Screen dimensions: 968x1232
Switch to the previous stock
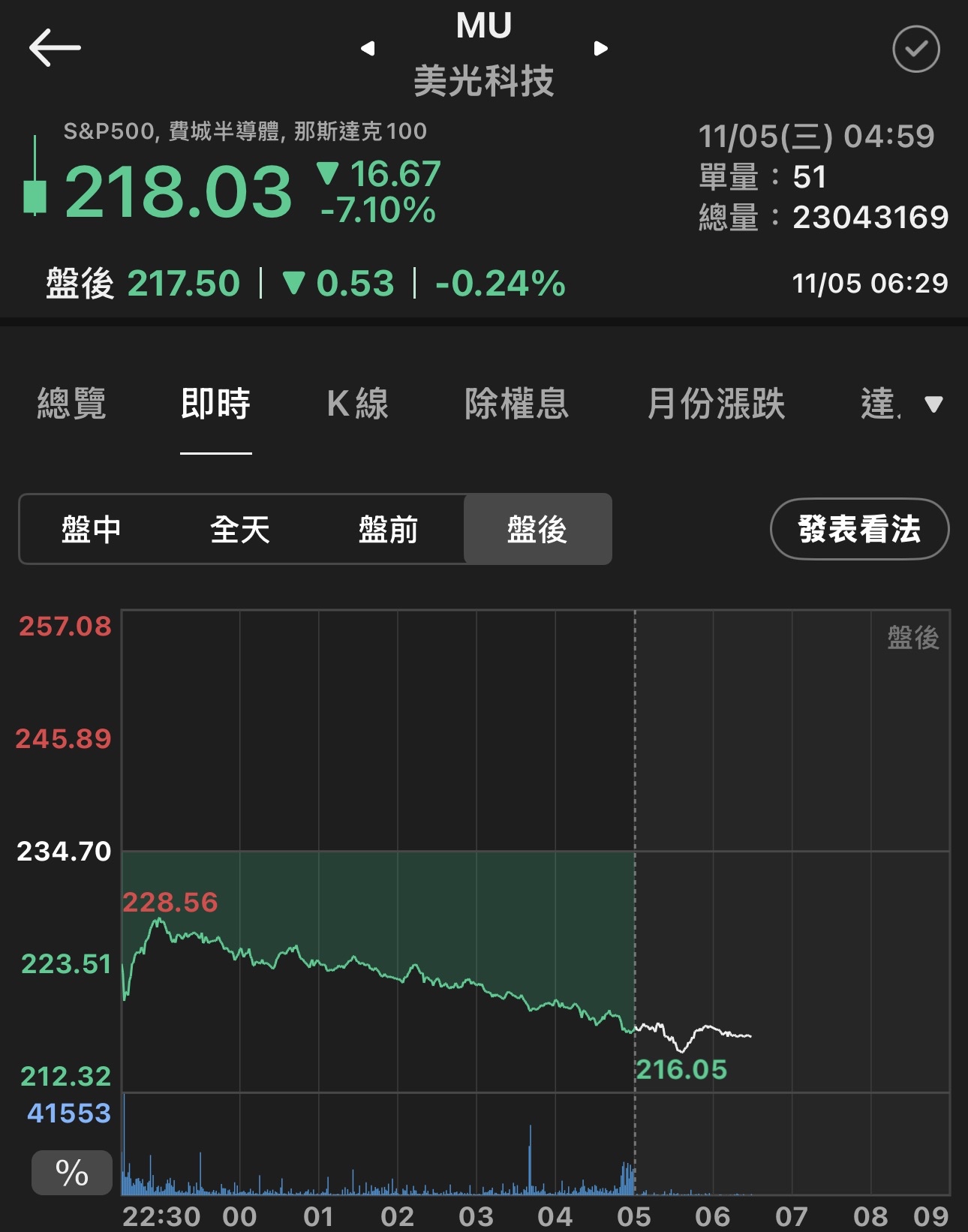pos(368,49)
